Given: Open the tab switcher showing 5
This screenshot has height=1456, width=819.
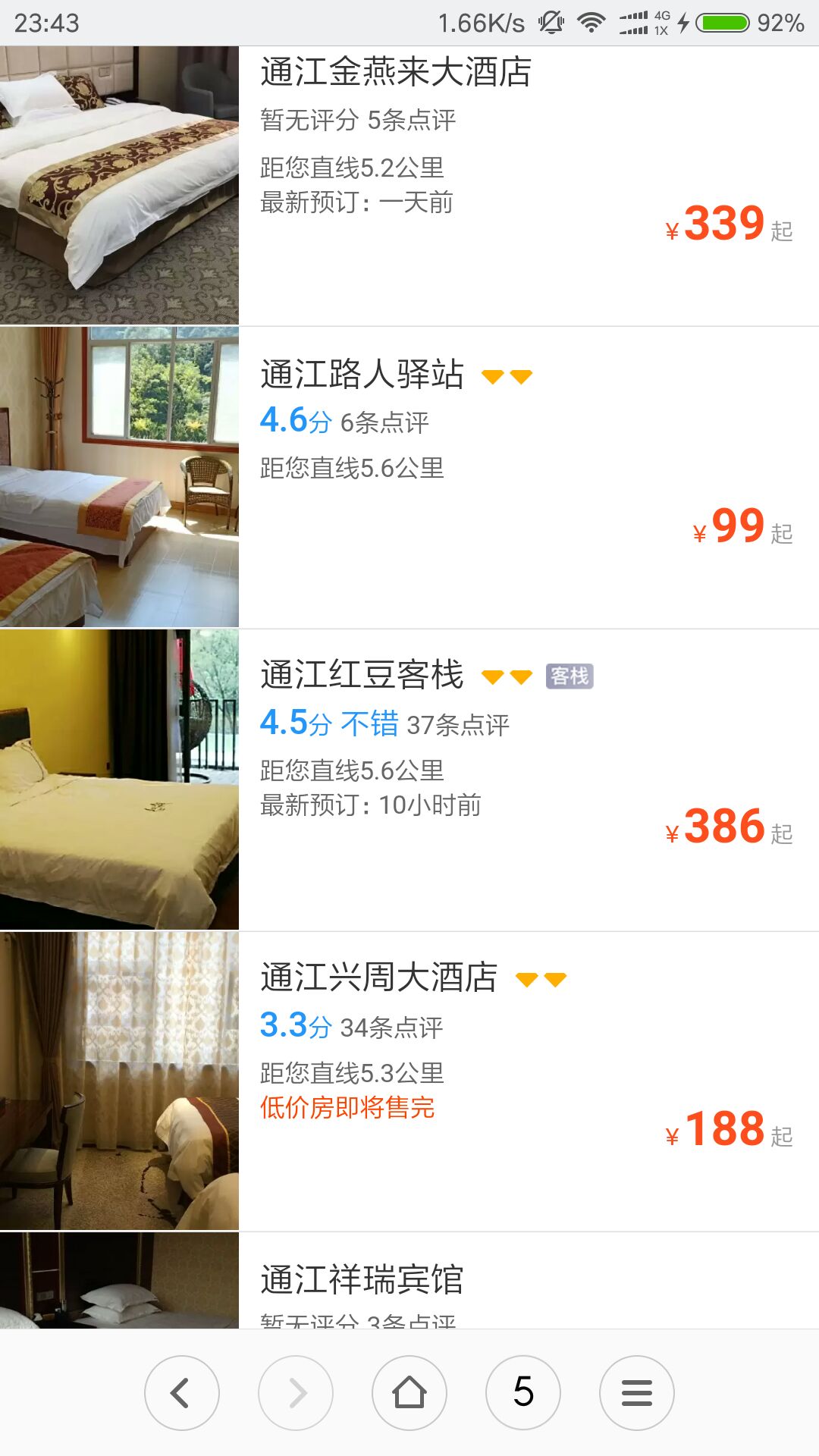Looking at the screenshot, I should click(523, 1393).
